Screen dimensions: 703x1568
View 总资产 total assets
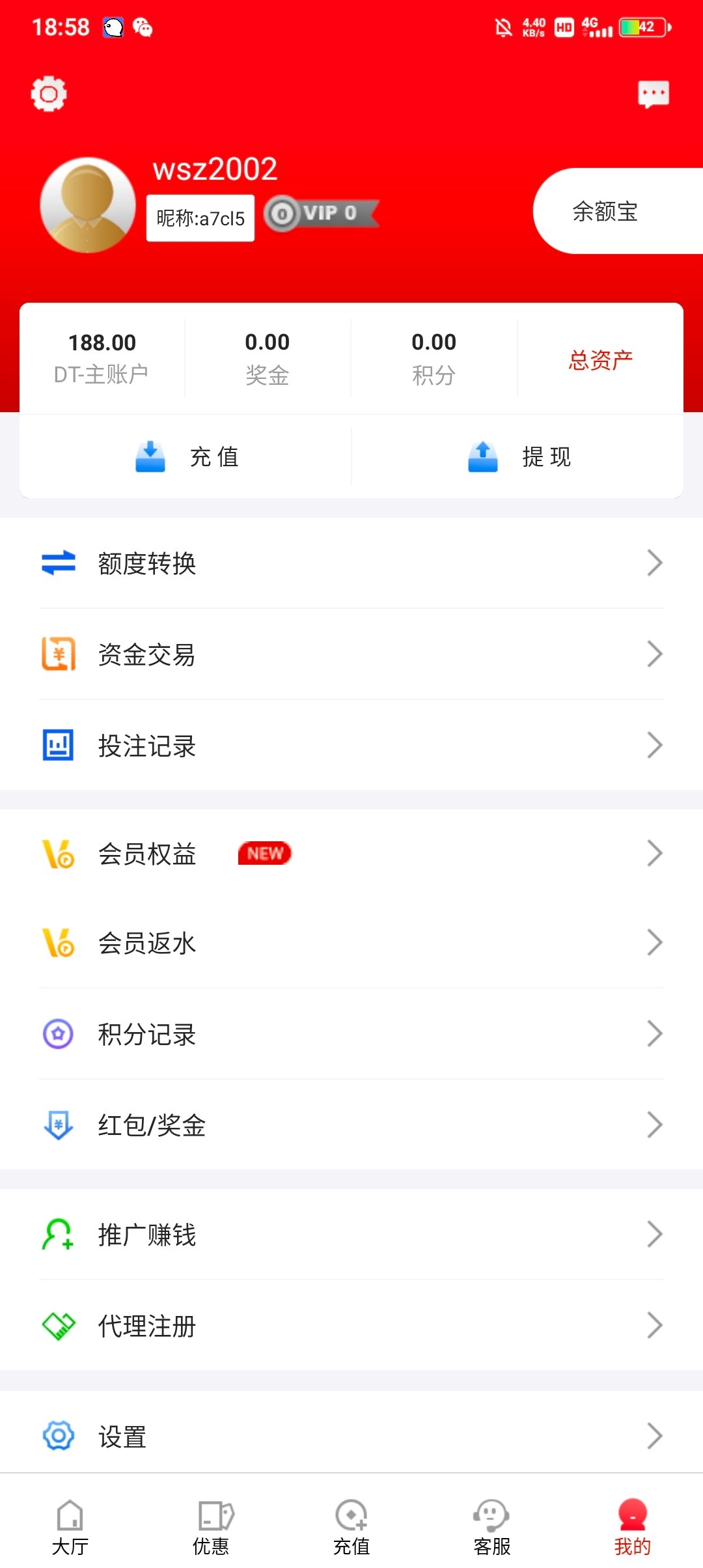(x=600, y=359)
